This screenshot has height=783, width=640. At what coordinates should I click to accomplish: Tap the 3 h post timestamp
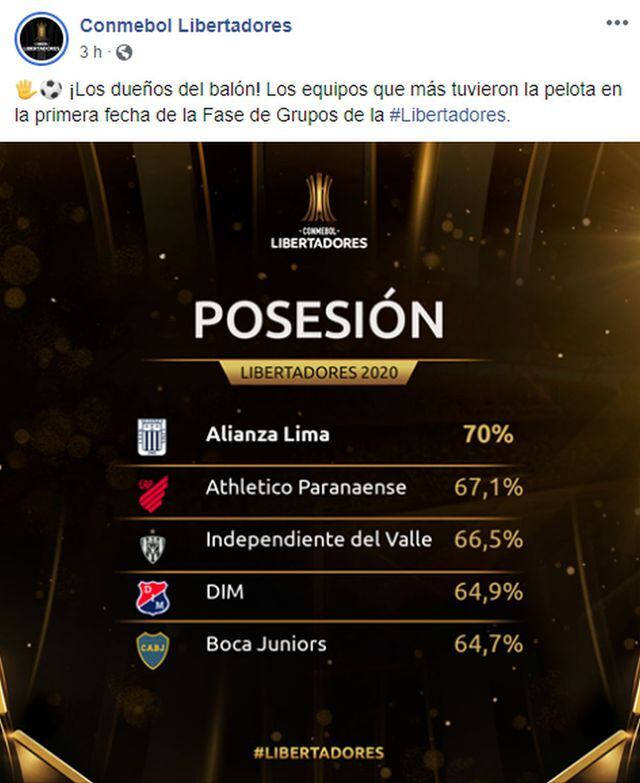point(91,51)
